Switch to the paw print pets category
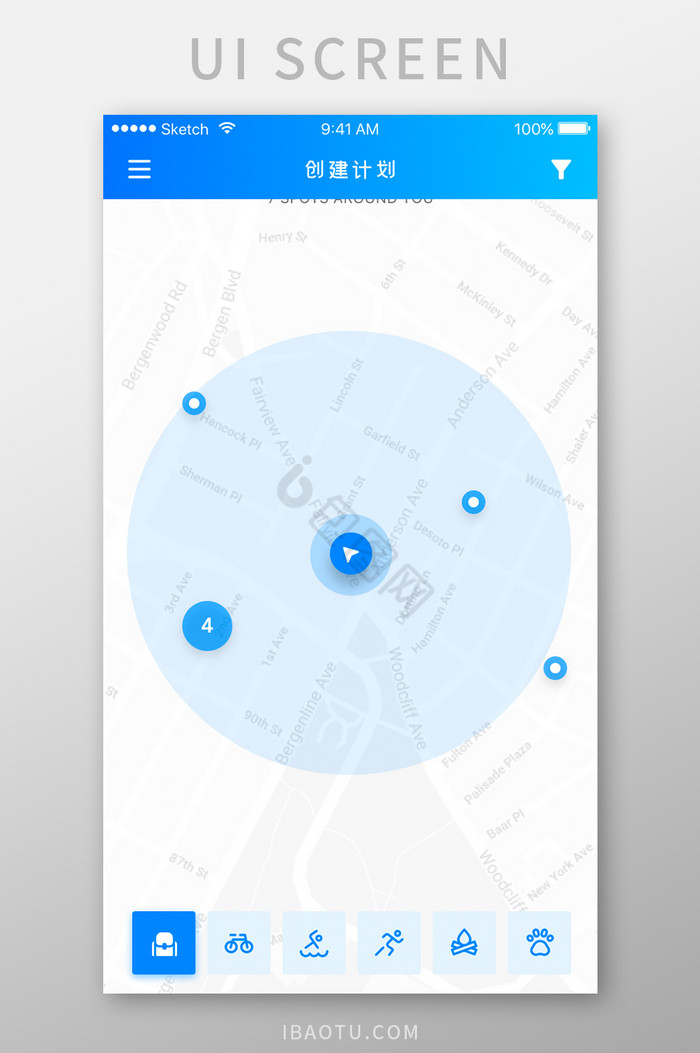 coord(540,942)
